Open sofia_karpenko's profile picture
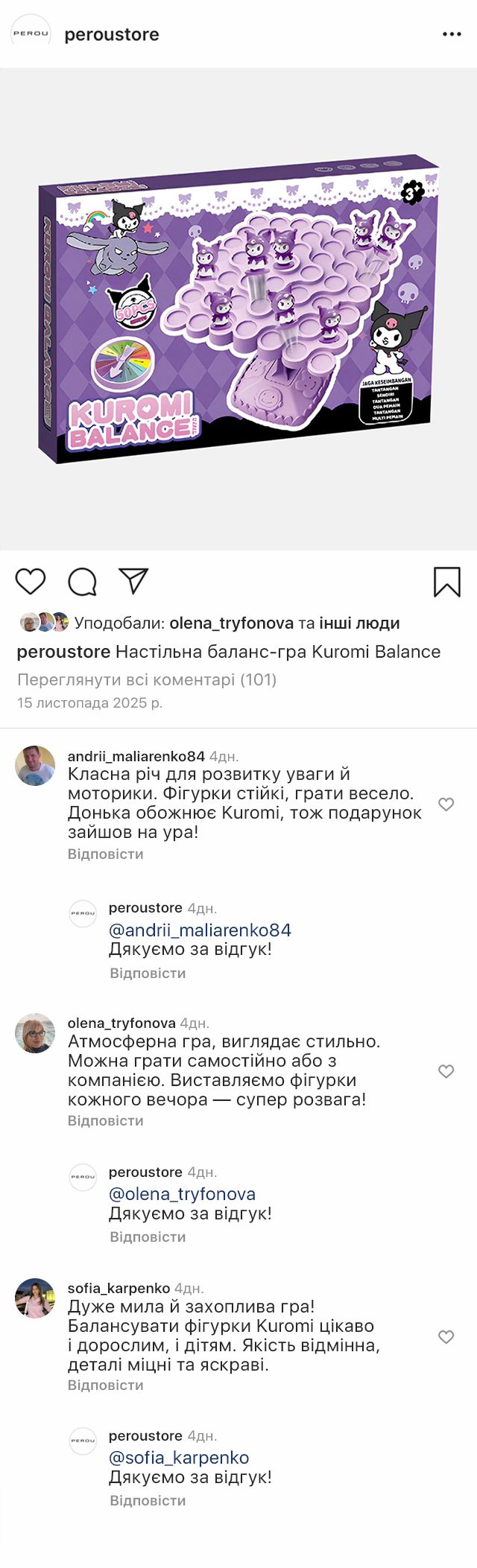Viewport: 477px width, 1568px height. (x=35, y=1298)
